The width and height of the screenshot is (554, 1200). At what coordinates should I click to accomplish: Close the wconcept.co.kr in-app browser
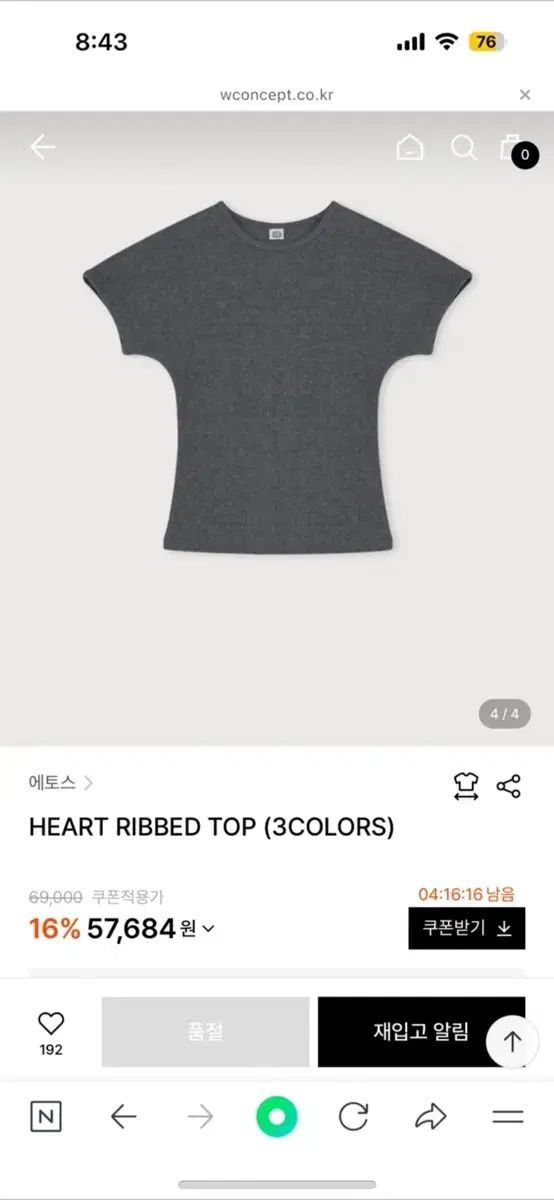[525, 95]
